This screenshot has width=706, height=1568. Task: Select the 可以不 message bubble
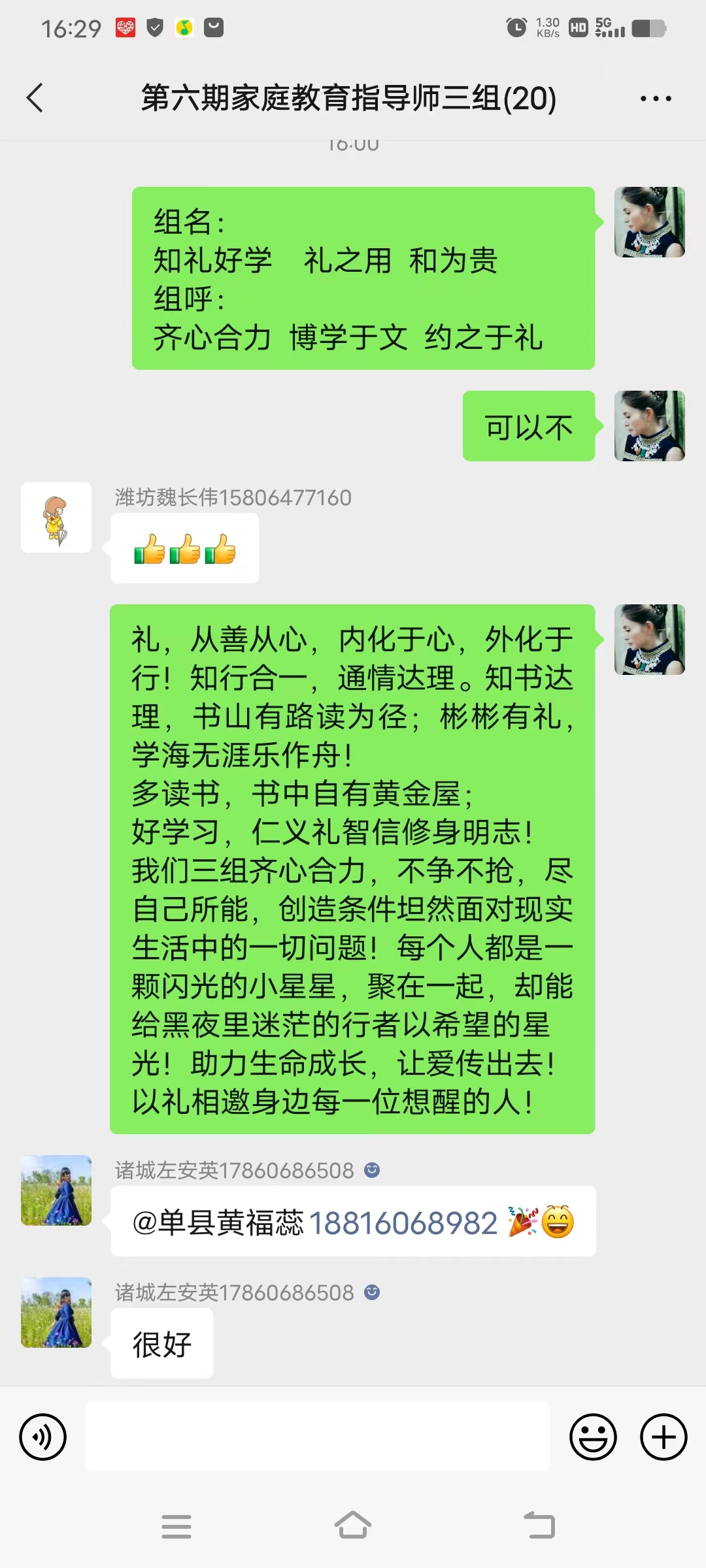click(528, 426)
